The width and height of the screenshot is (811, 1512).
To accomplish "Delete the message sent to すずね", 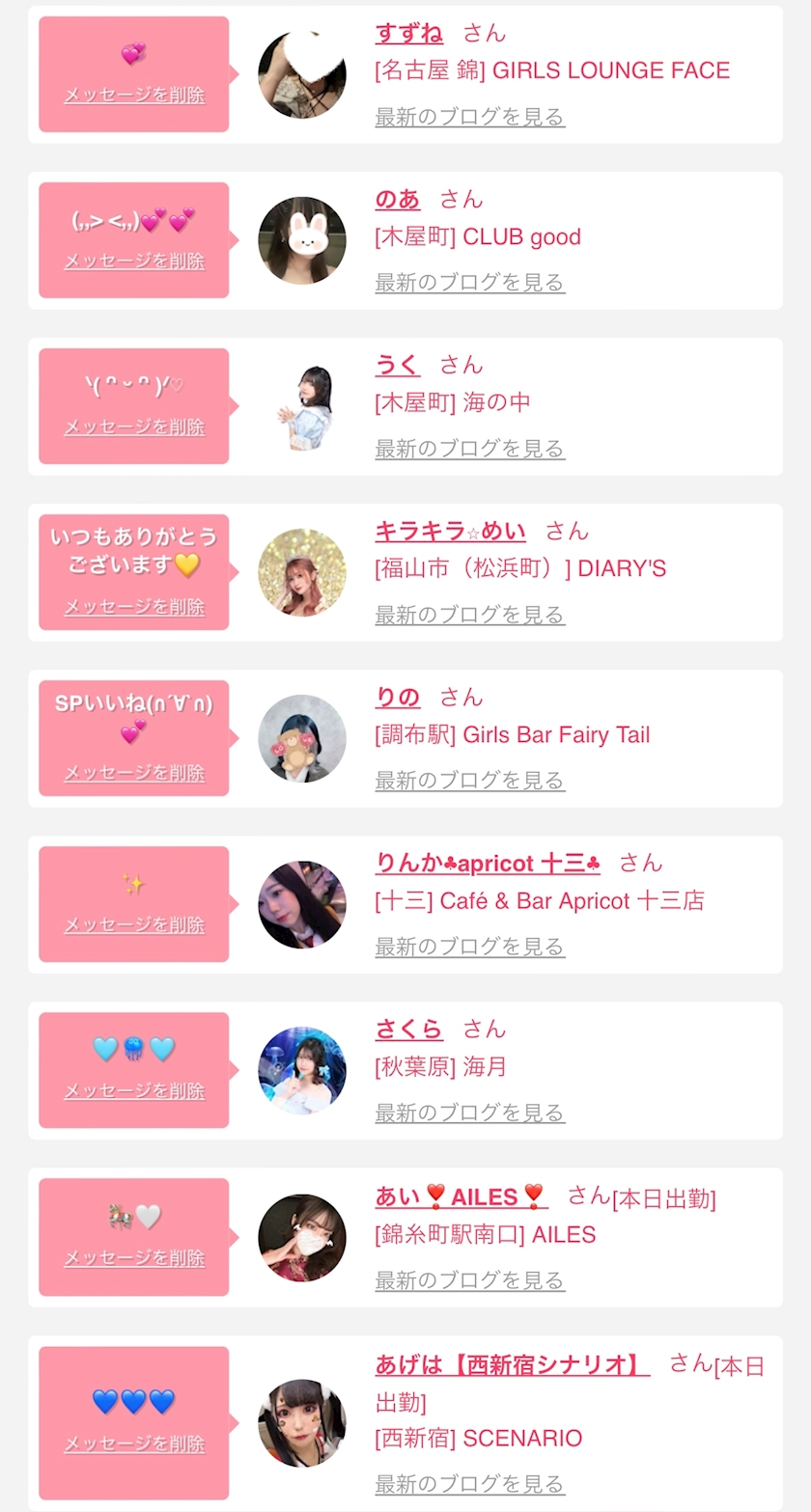I will (134, 96).
